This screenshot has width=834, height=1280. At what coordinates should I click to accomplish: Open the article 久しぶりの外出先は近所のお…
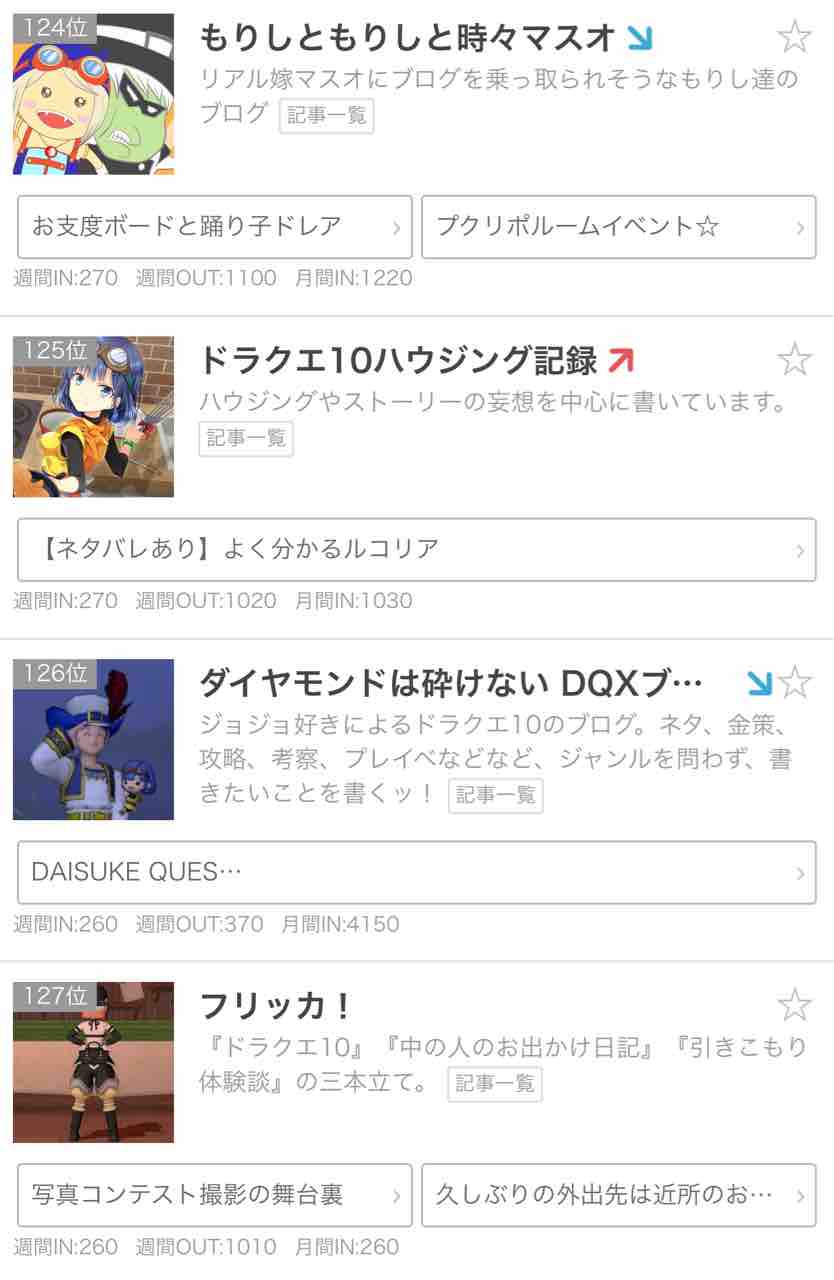pyautogui.click(x=618, y=1195)
